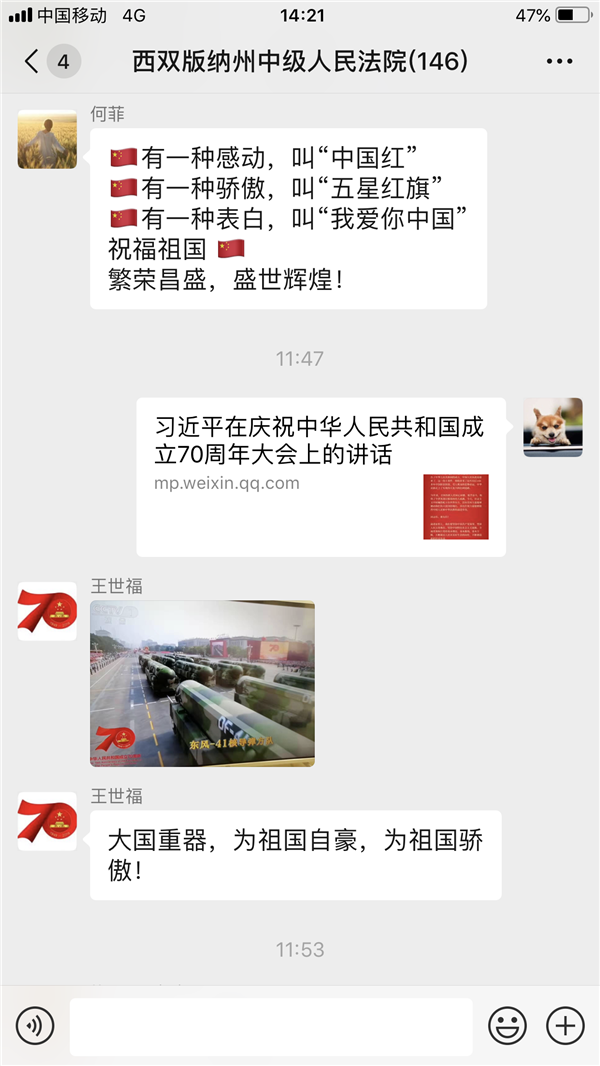
Task: Open 王世福's avatar beside the parade photo
Action: pos(47,611)
